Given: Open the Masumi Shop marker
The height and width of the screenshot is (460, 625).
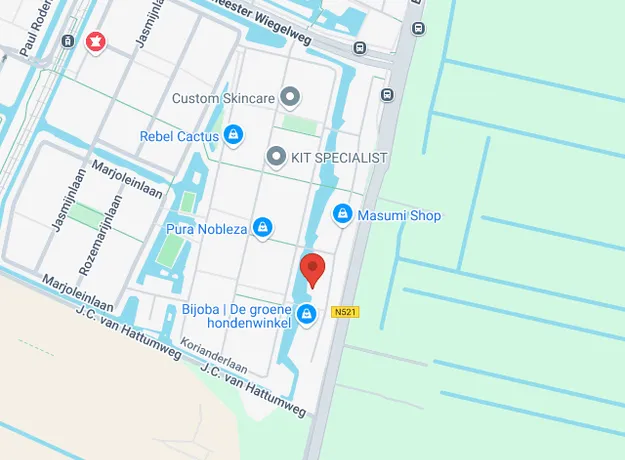Looking at the screenshot, I should coord(343,214).
